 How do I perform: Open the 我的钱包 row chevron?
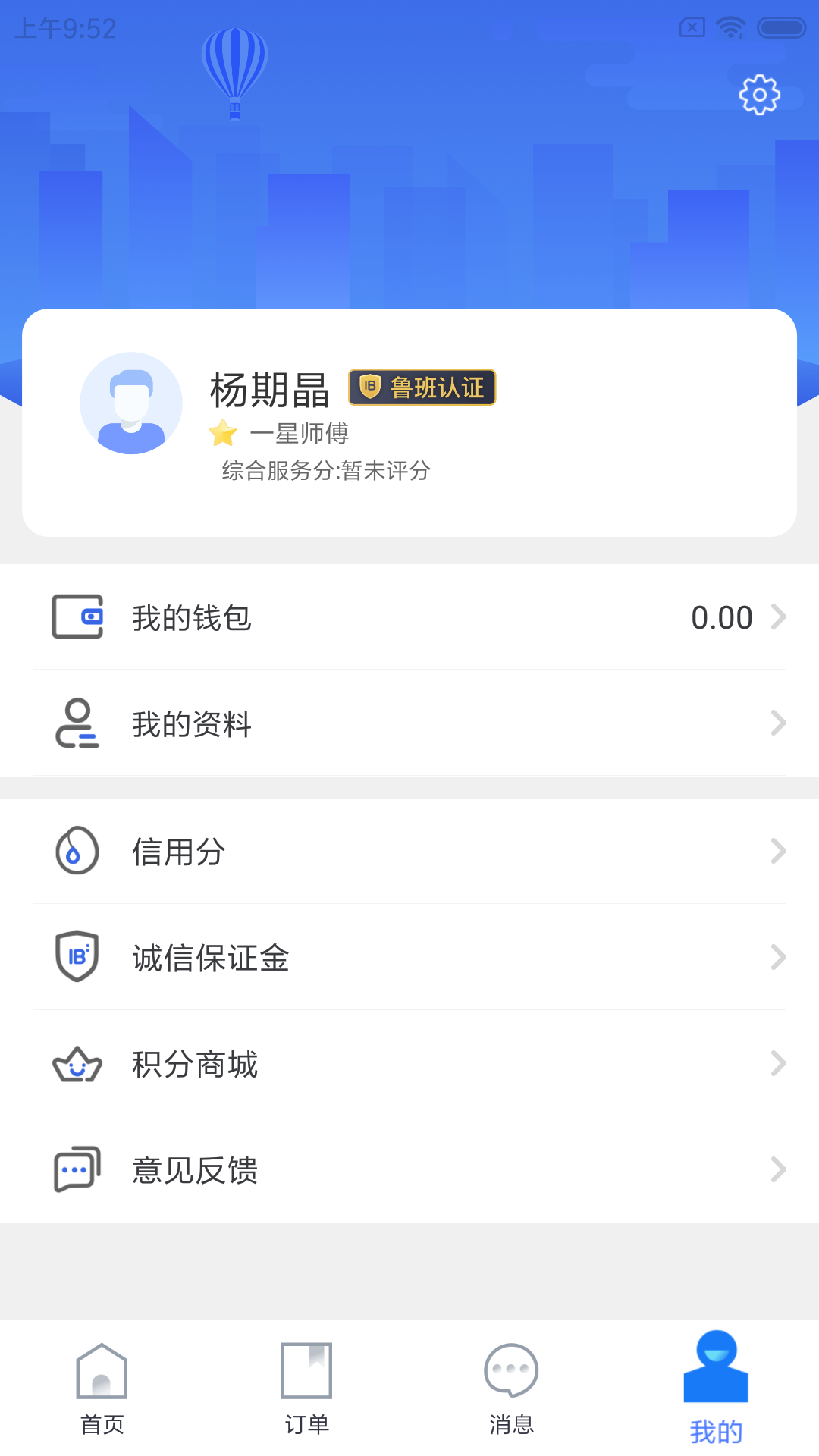[778, 617]
